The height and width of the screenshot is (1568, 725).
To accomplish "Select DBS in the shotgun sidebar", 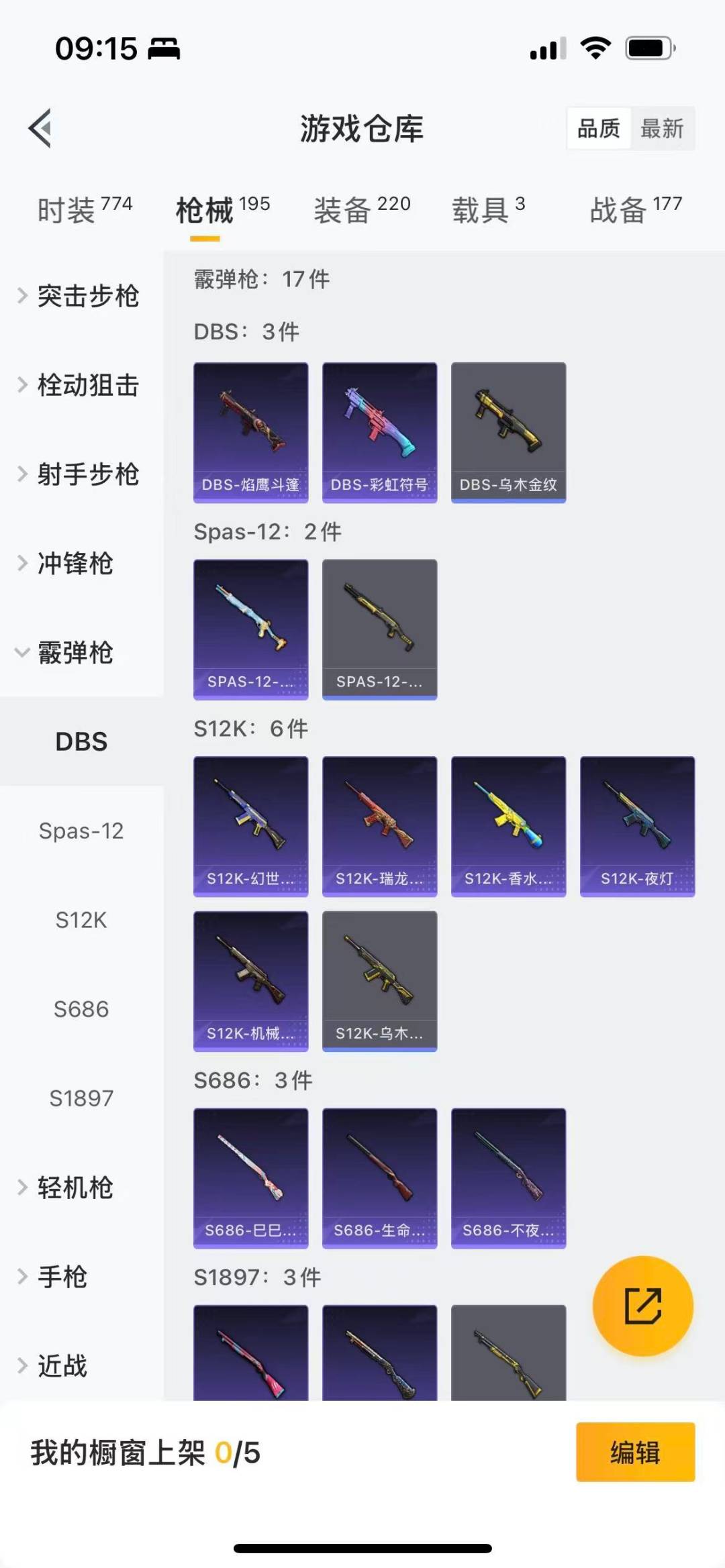I will (x=82, y=741).
